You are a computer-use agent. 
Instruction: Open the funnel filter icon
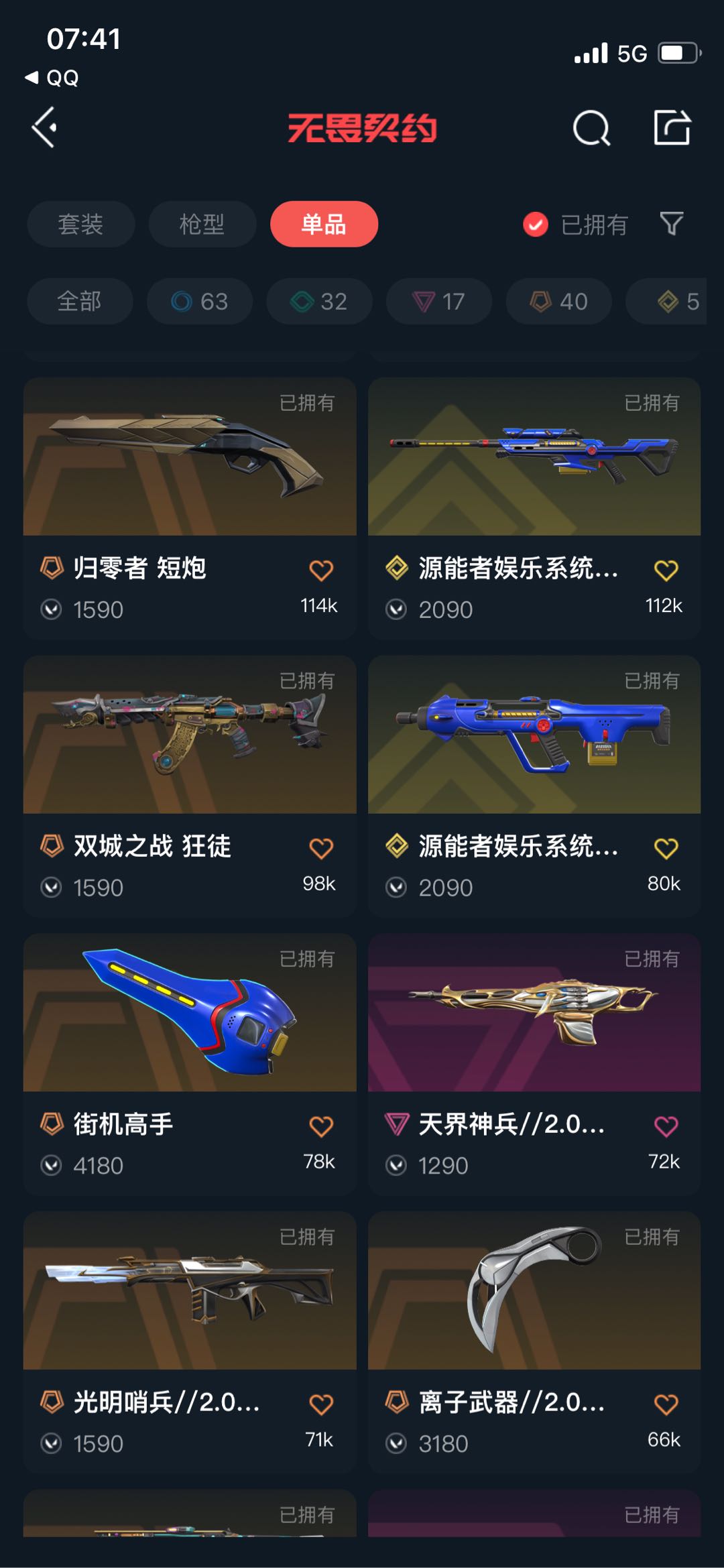671,223
